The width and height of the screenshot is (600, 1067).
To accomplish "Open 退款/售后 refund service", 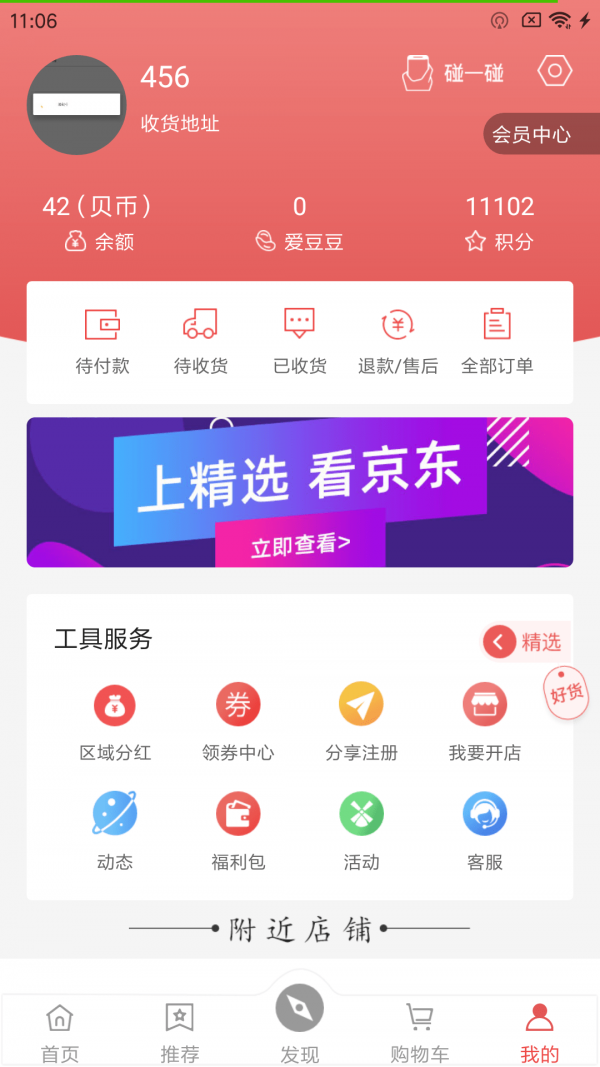I will pyautogui.click(x=398, y=341).
